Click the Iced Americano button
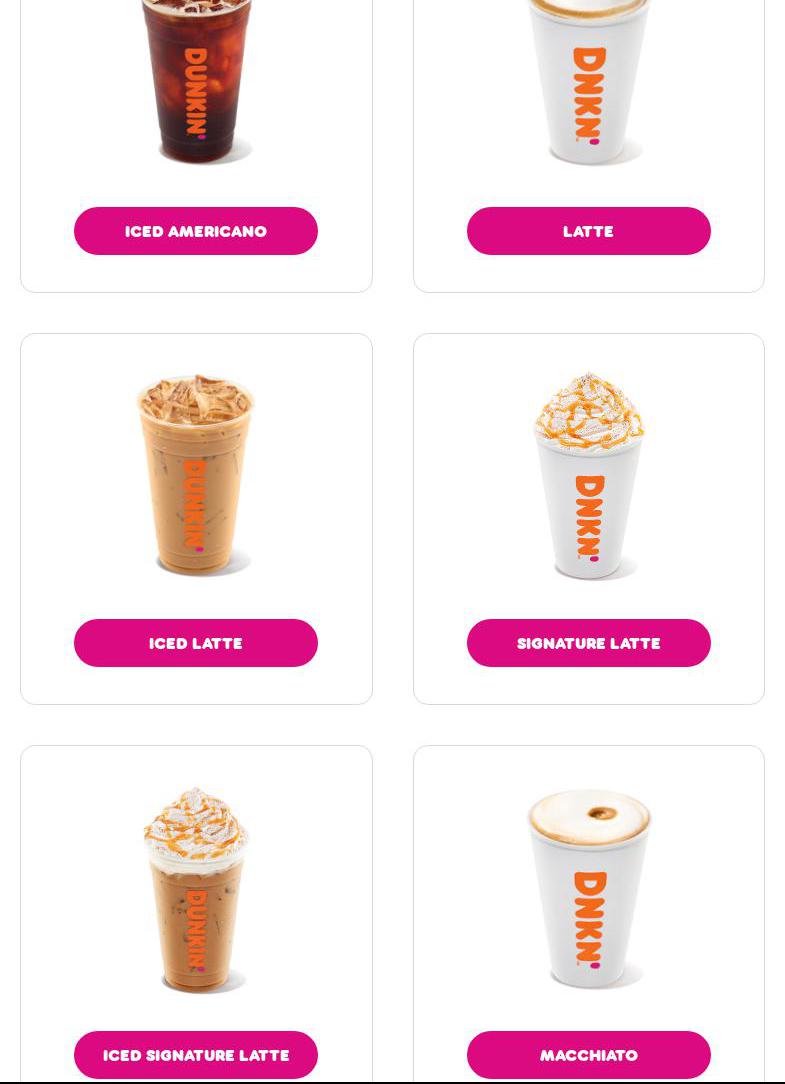The width and height of the screenshot is (785, 1084). coord(196,231)
